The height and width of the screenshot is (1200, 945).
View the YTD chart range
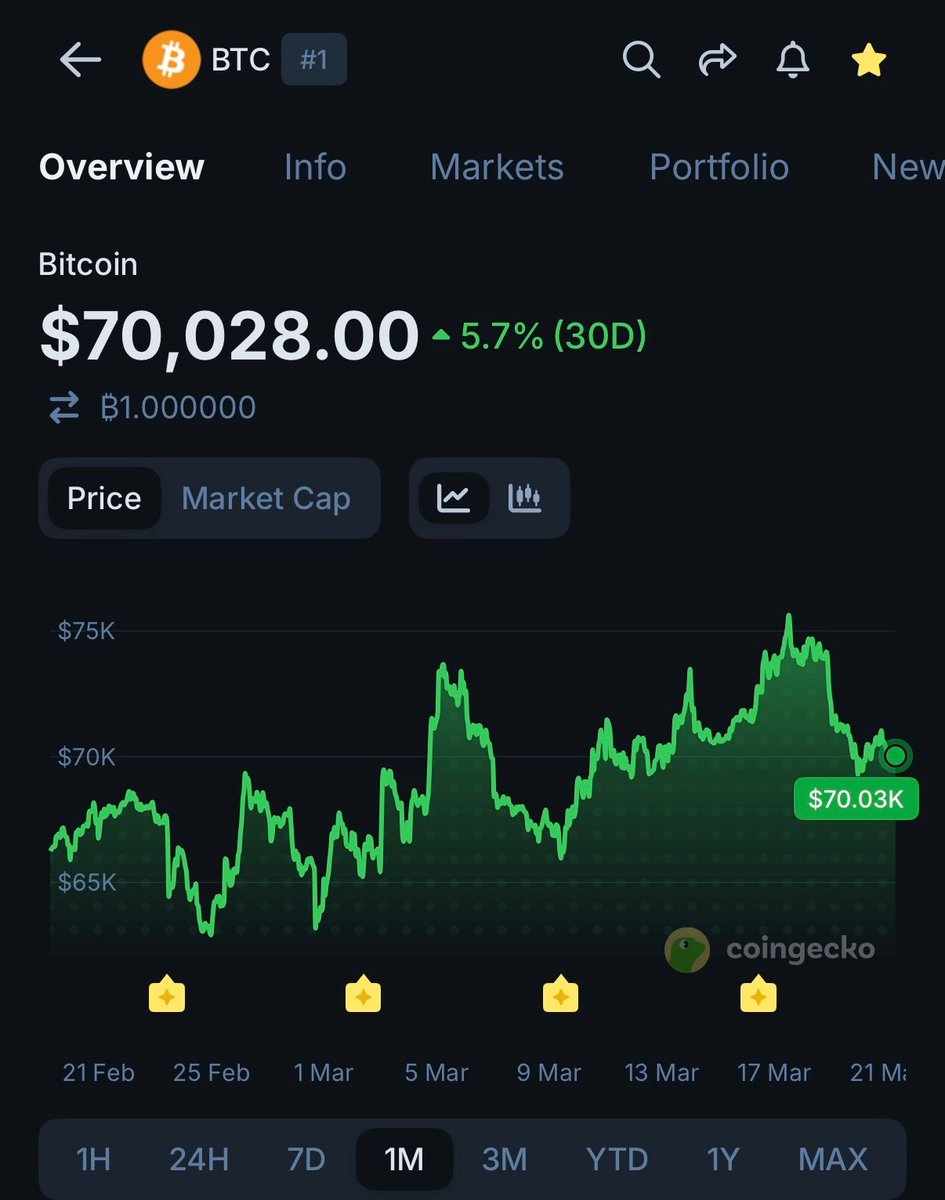click(x=617, y=1159)
